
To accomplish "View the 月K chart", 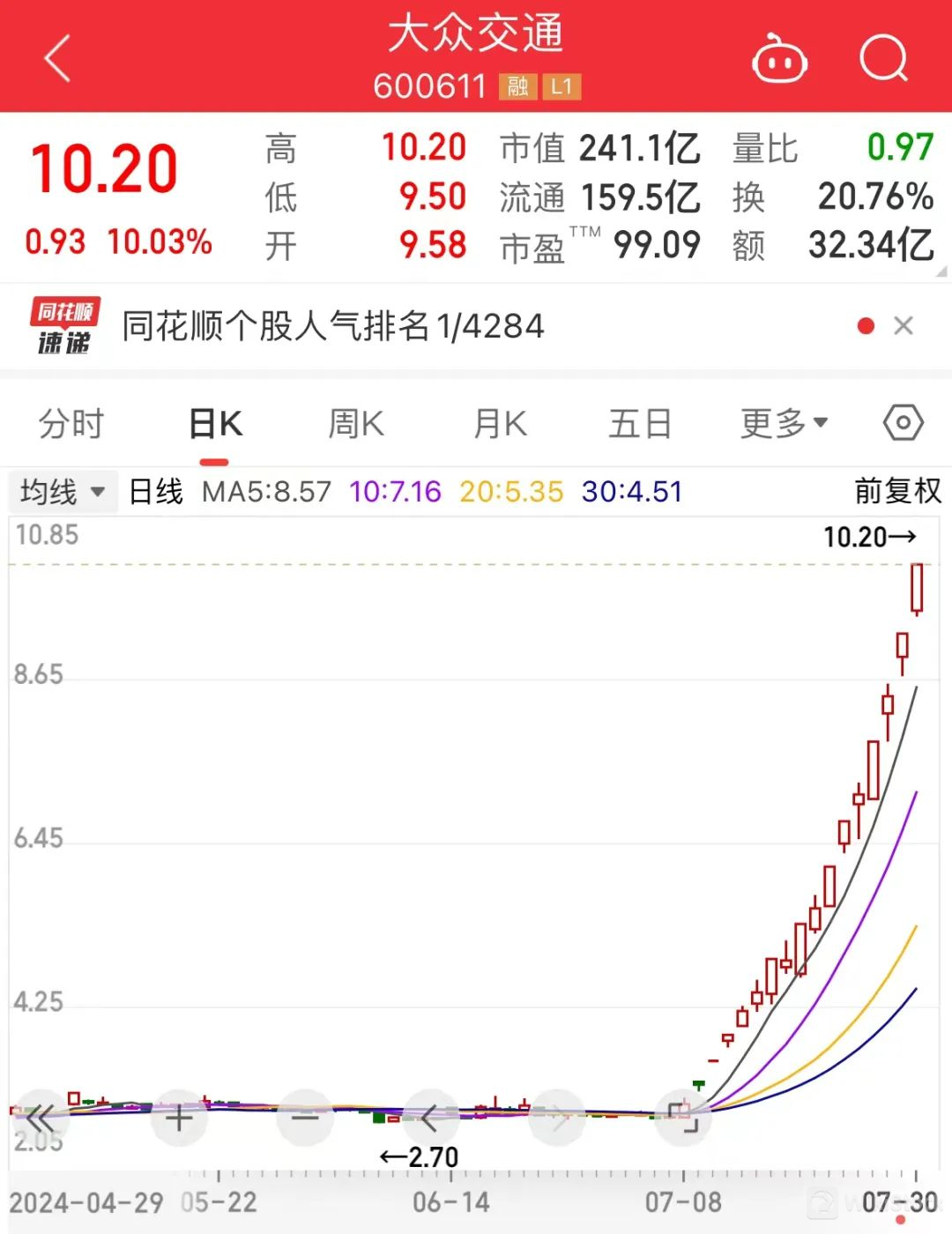I will pyautogui.click(x=500, y=424).
